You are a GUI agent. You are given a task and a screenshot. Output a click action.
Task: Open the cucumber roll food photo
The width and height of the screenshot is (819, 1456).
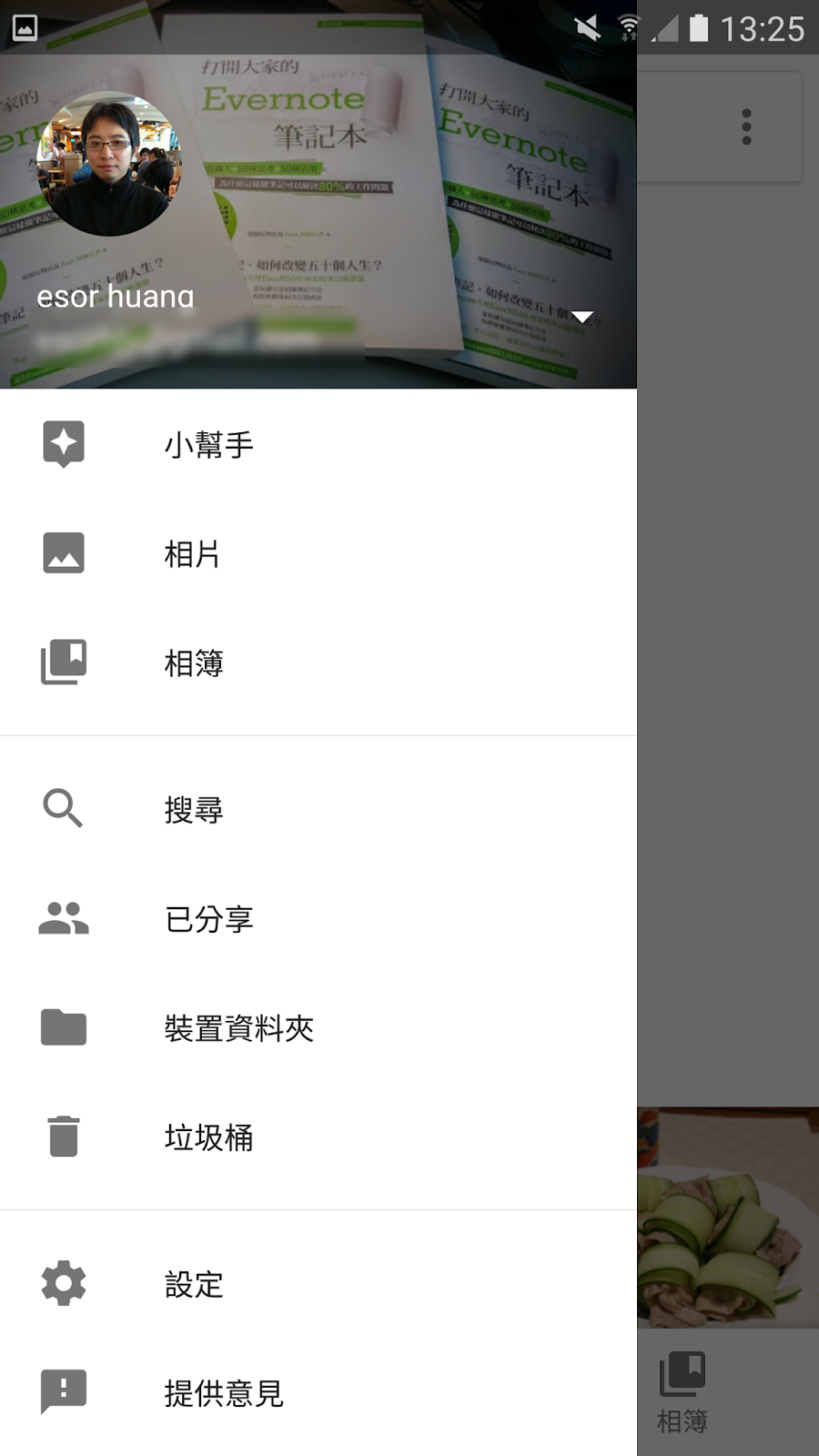(x=728, y=1216)
